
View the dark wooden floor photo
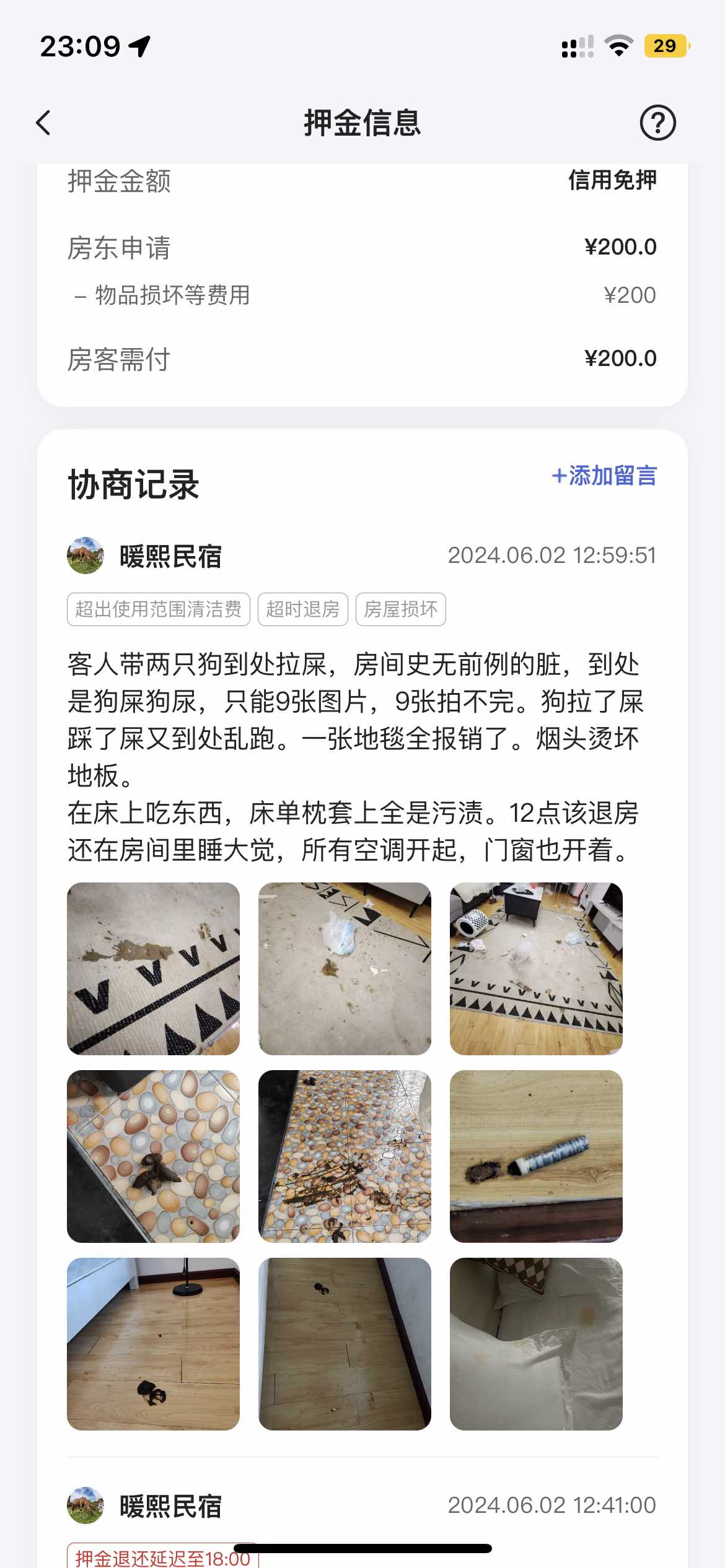tap(345, 1344)
